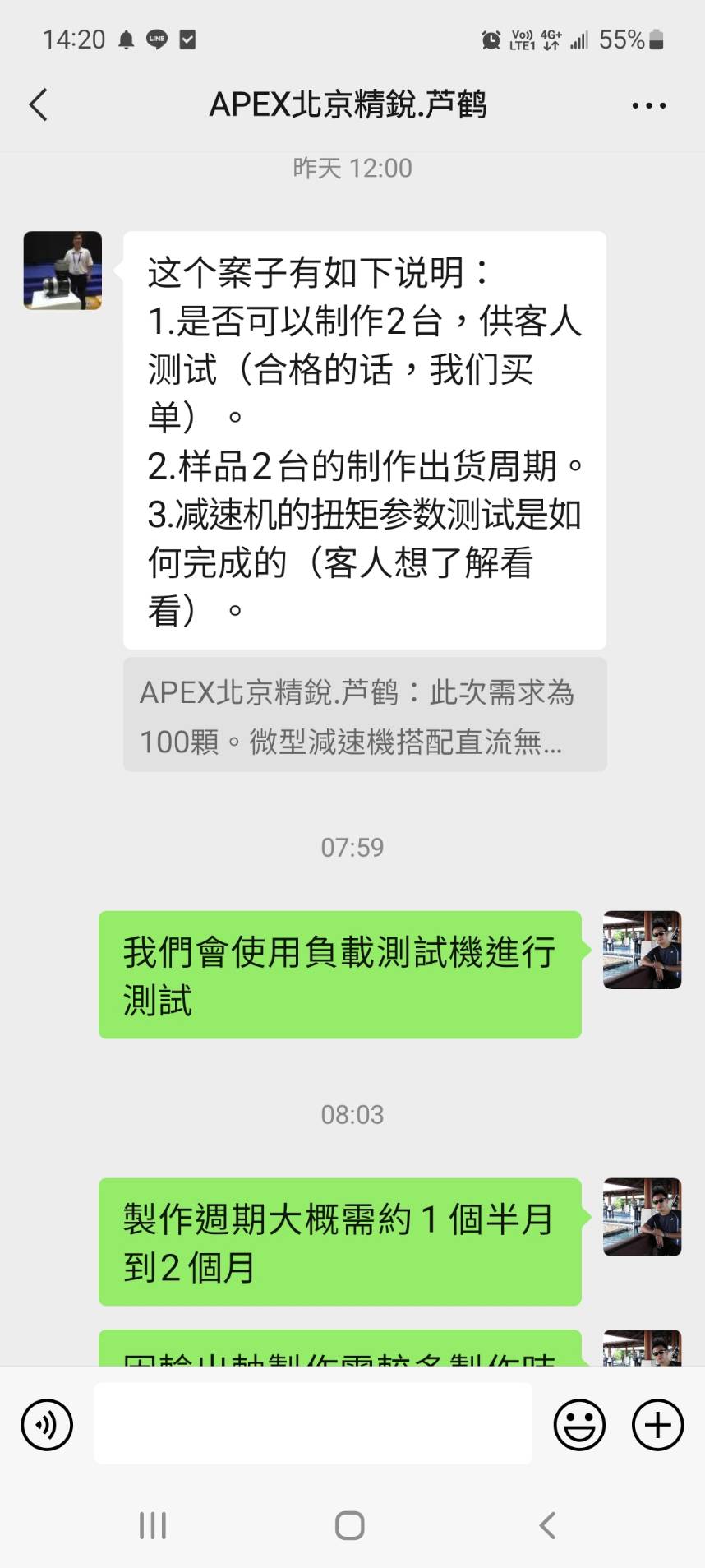
Task: Open the contact's avatar beside 这个案子有如下说明
Action: coord(62,271)
